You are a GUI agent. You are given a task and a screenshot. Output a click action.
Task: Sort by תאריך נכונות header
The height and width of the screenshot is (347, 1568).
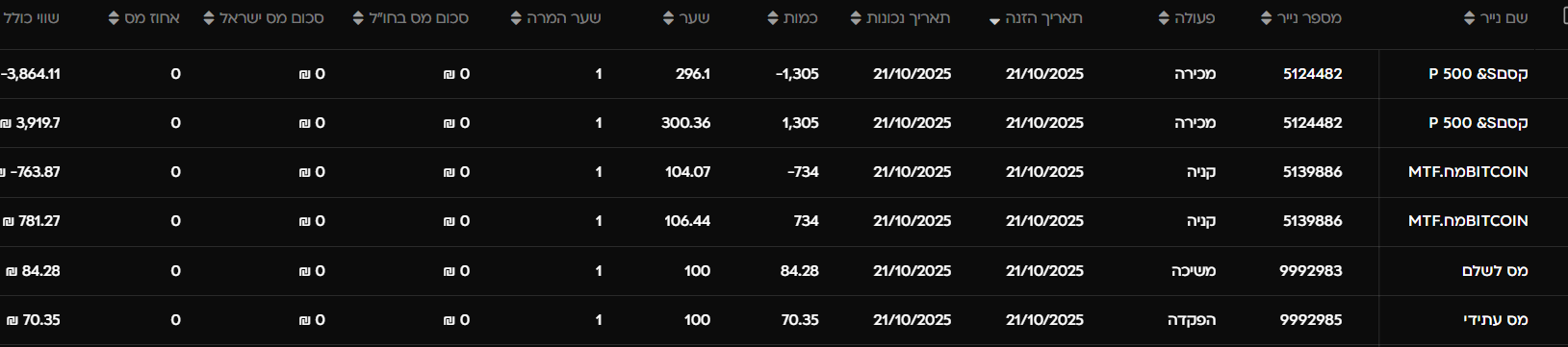(x=901, y=18)
